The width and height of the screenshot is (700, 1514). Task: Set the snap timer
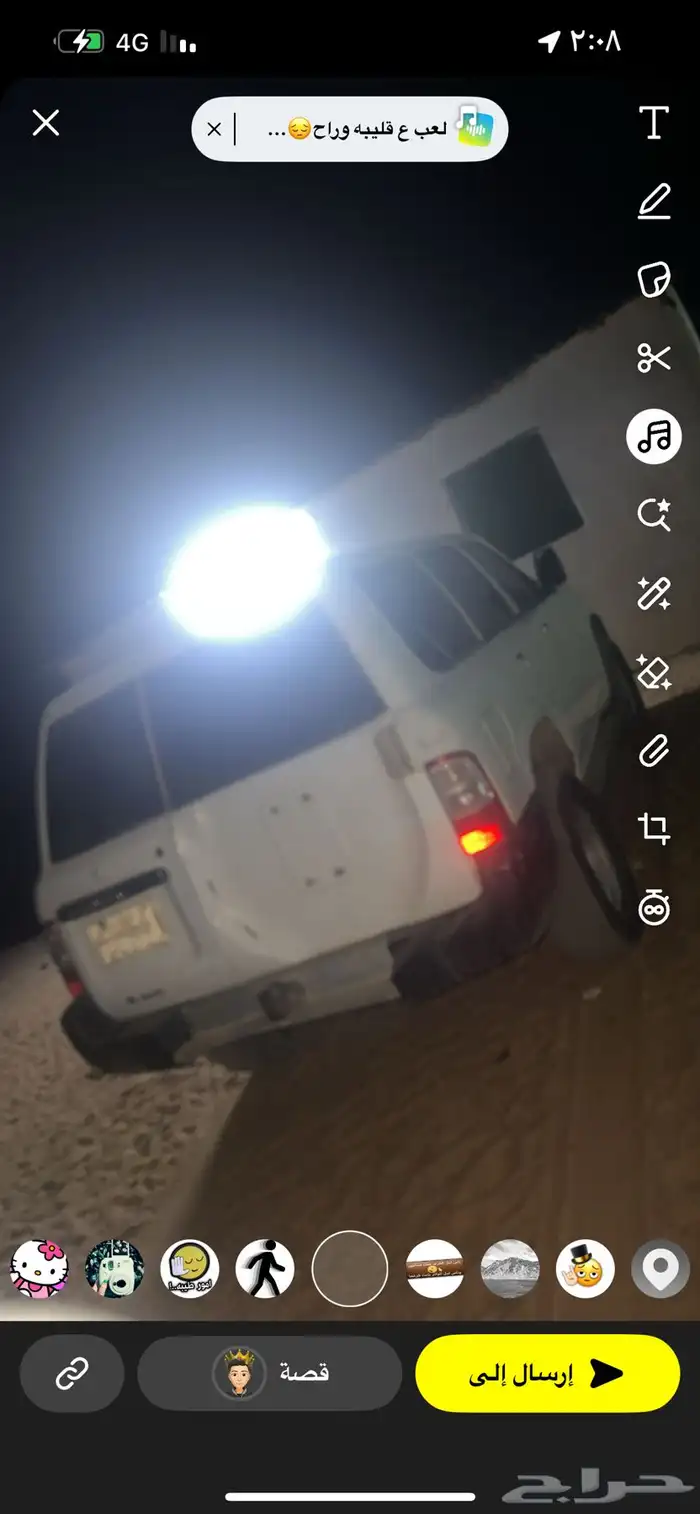click(654, 906)
